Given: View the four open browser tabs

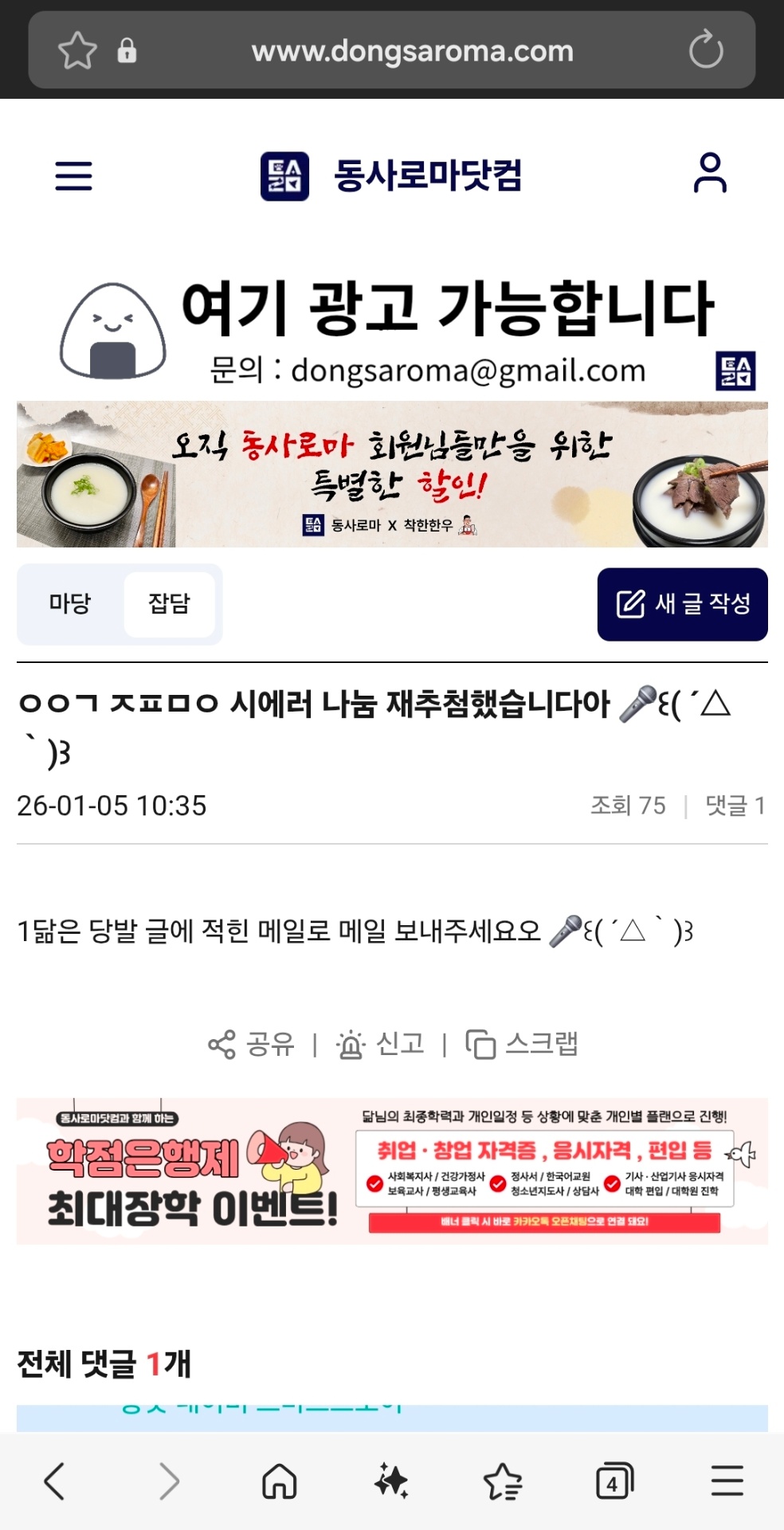Looking at the screenshot, I should coord(614,1481).
